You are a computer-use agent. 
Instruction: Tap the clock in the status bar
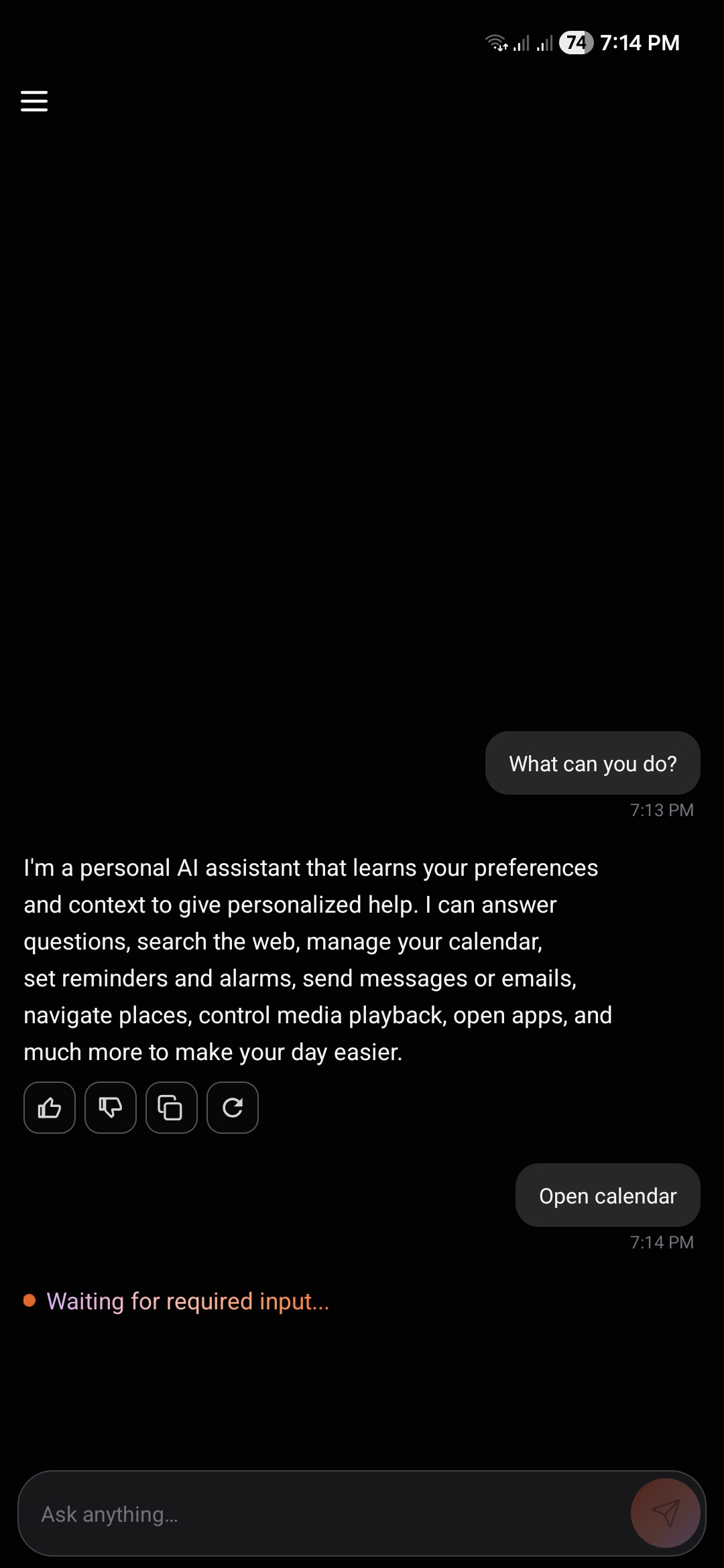coord(640,42)
